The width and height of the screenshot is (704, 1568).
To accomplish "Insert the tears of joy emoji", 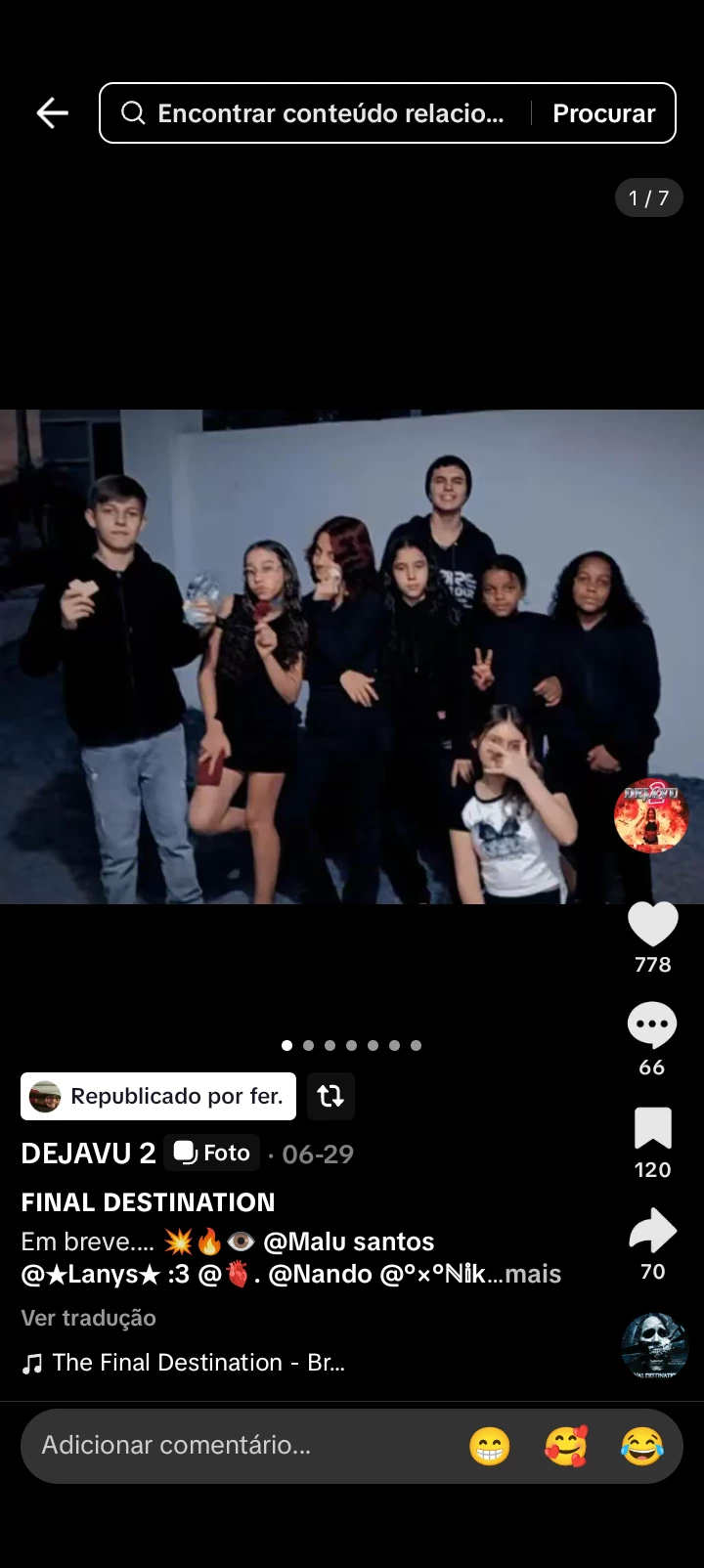I will pyautogui.click(x=642, y=1446).
